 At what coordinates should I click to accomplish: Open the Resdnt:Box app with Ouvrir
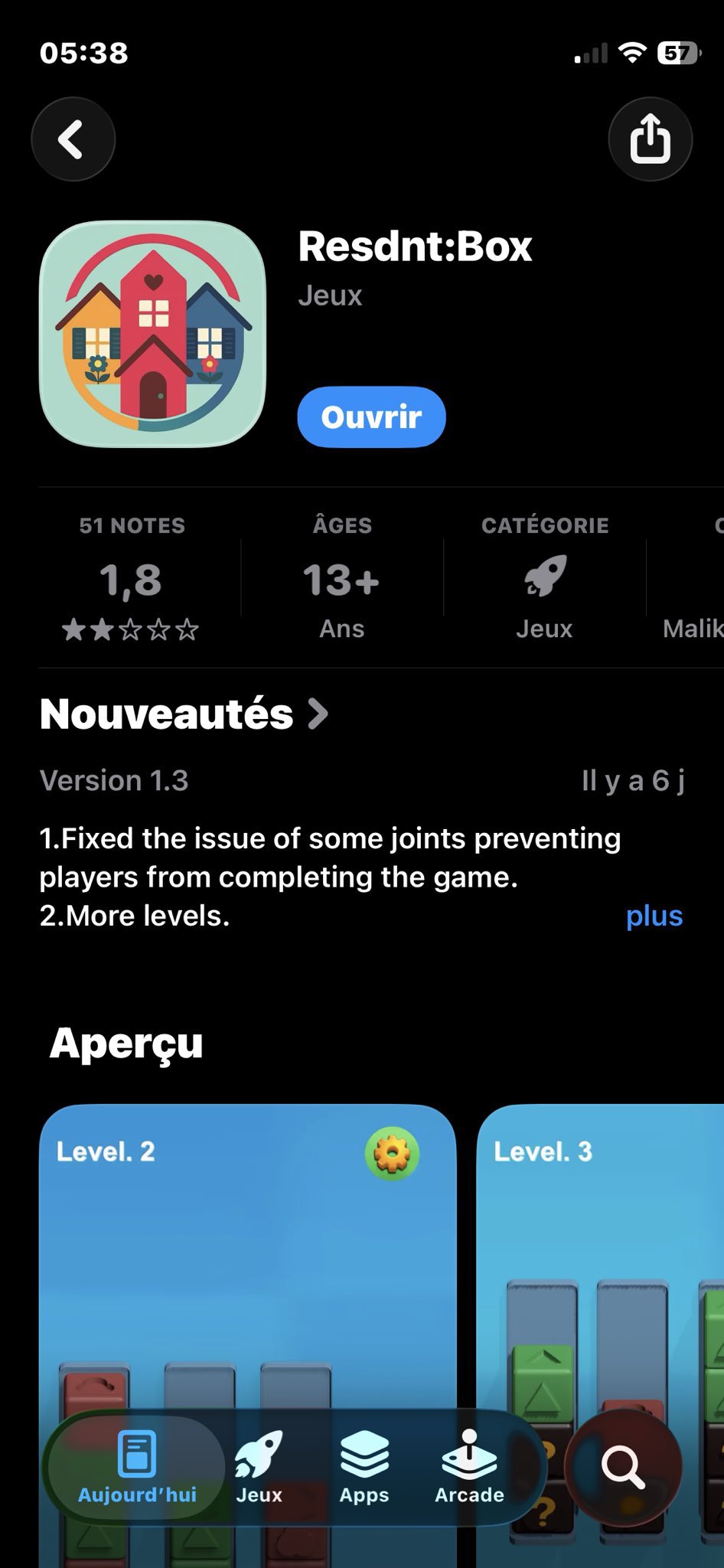pos(371,417)
